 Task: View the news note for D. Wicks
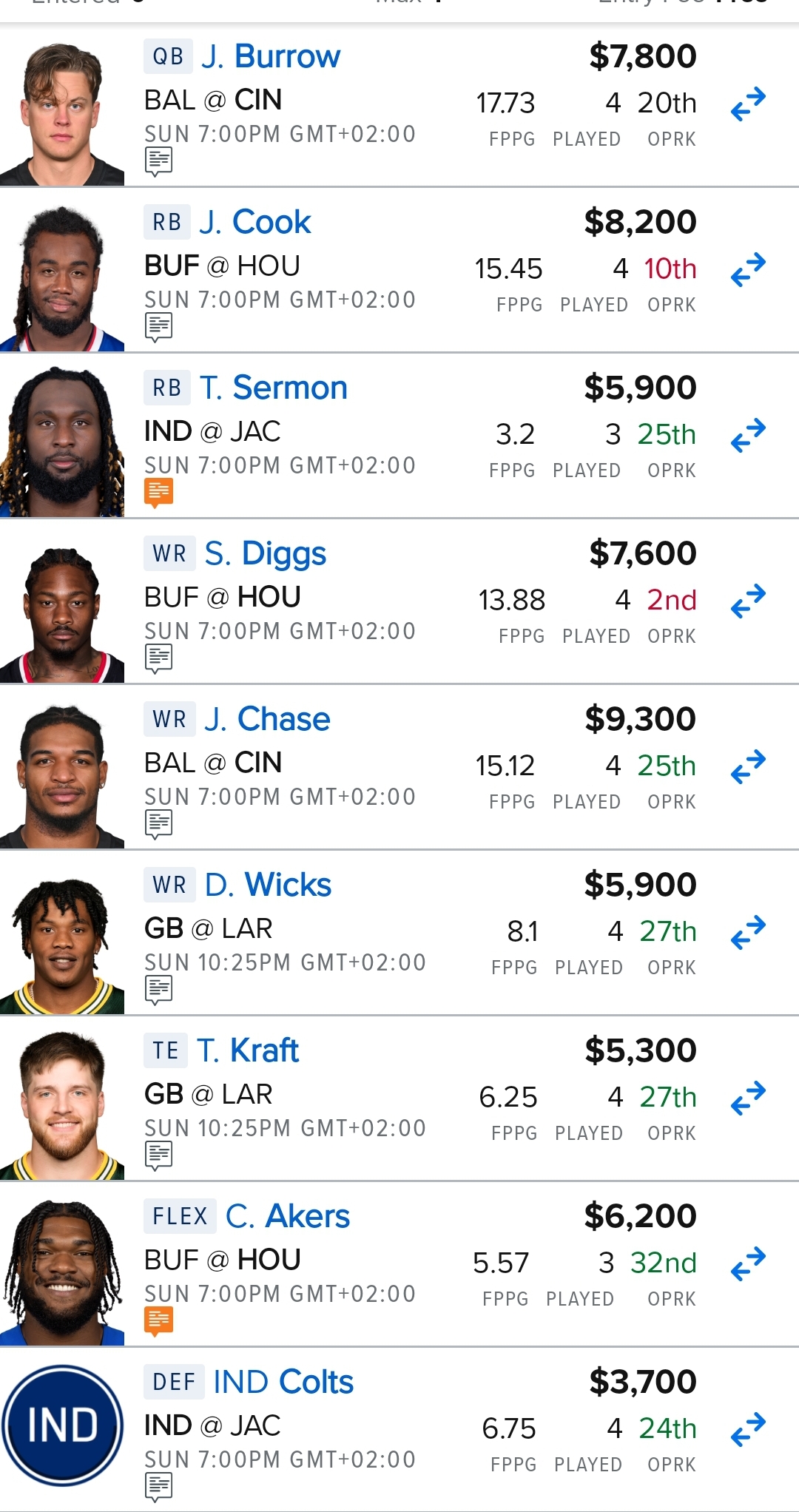[x=159, y=990]
